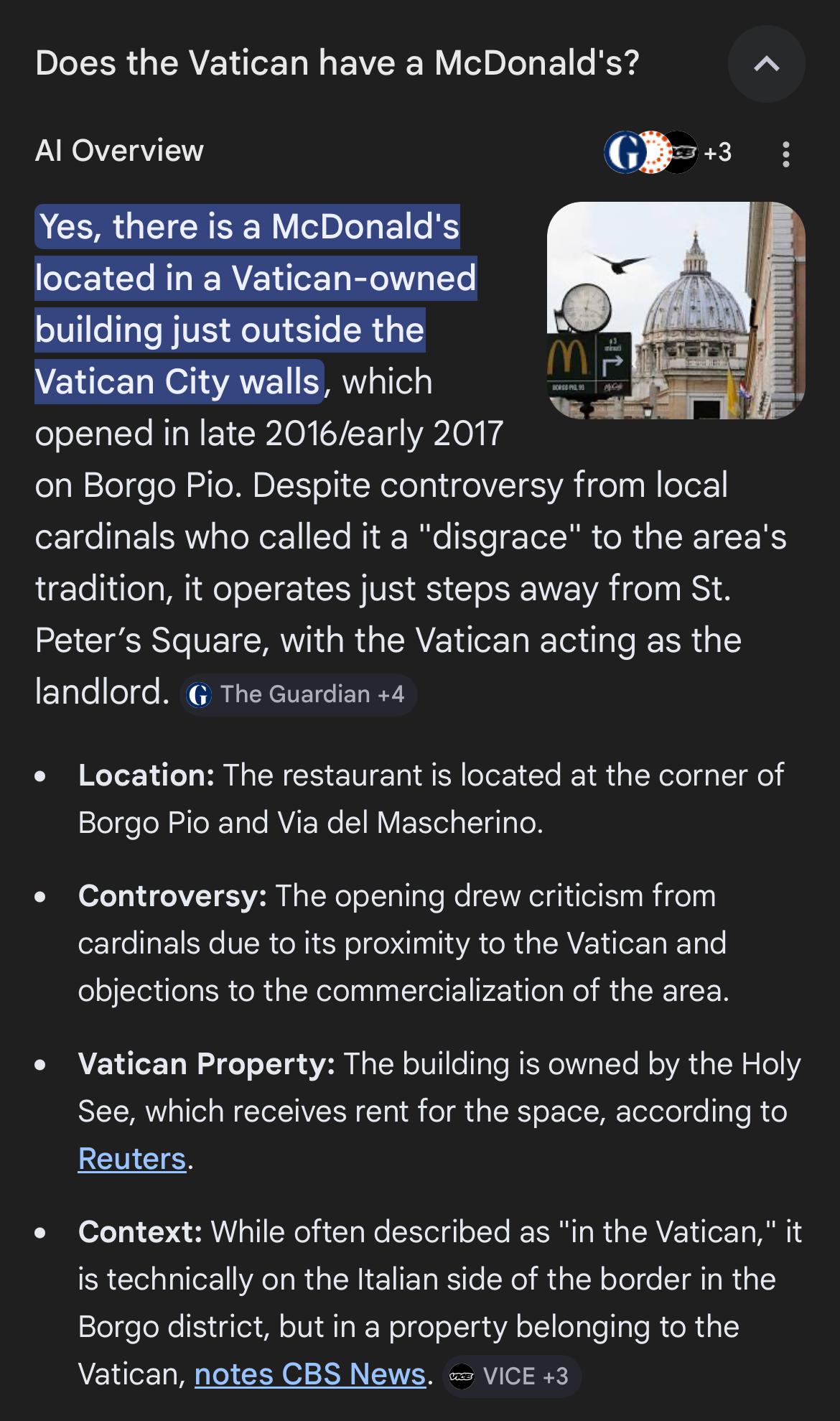Open the VICE +3 sources chip

(x=511, y=1376)
